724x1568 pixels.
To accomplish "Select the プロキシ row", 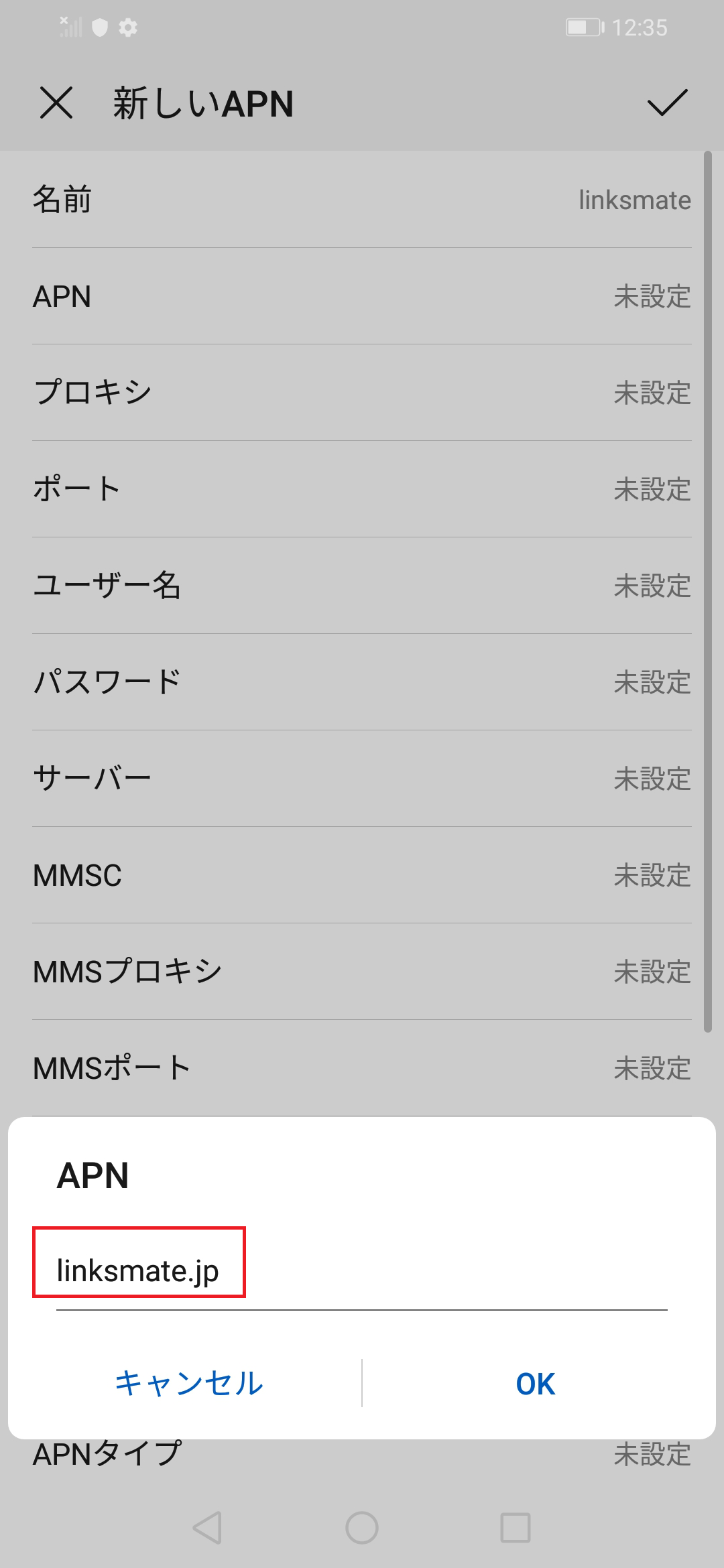I will (x=362, y=393).
